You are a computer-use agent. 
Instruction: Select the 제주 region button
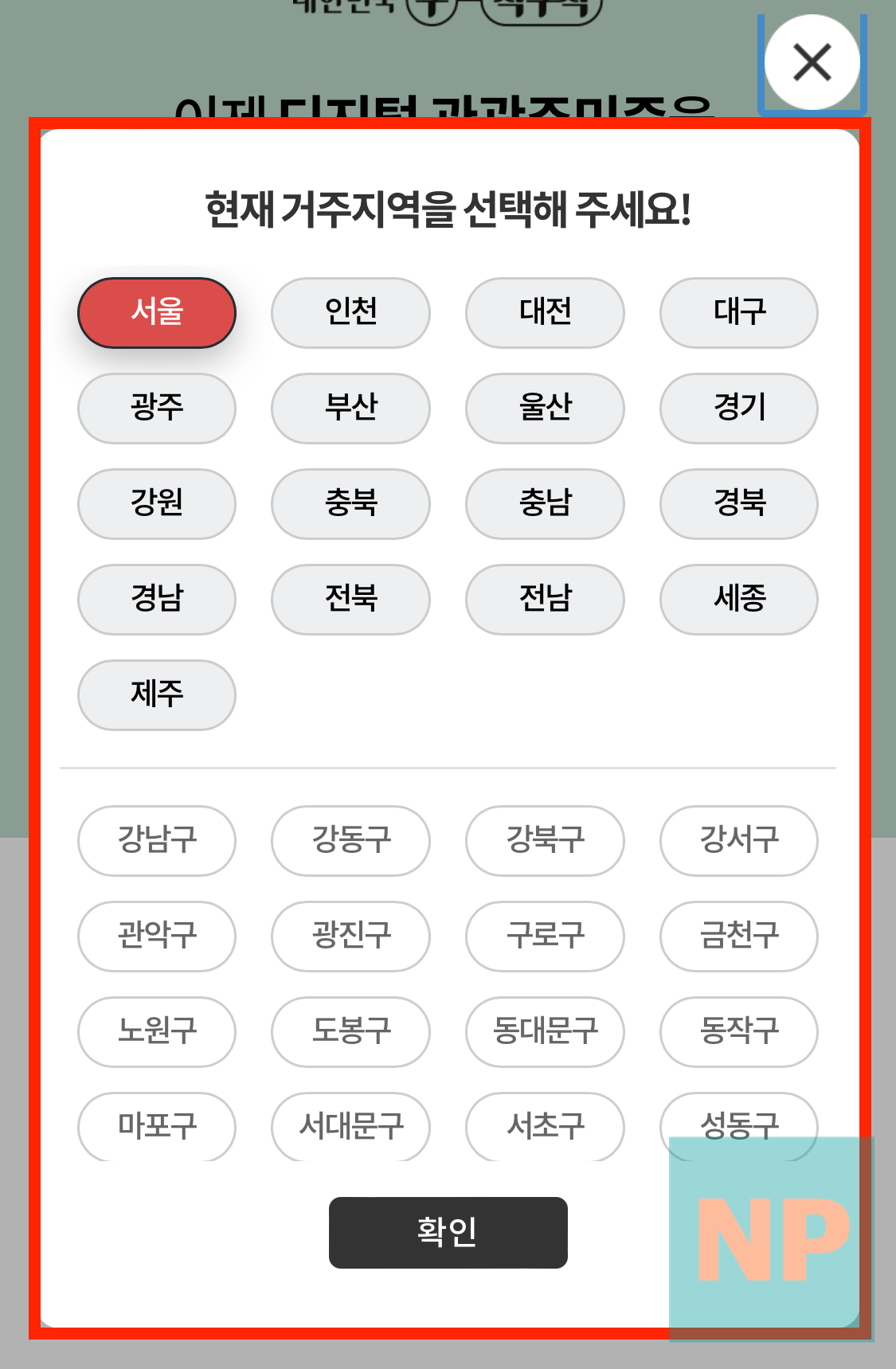[156, 695]
